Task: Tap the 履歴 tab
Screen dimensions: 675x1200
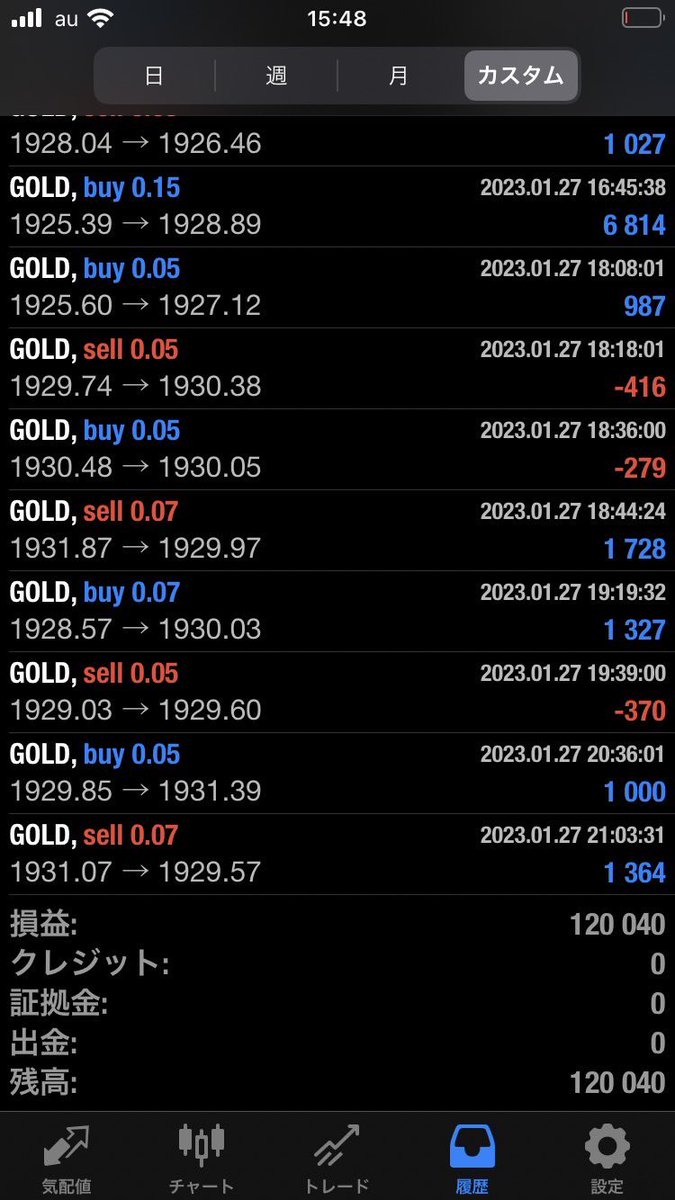Action: pos(472,1158)
